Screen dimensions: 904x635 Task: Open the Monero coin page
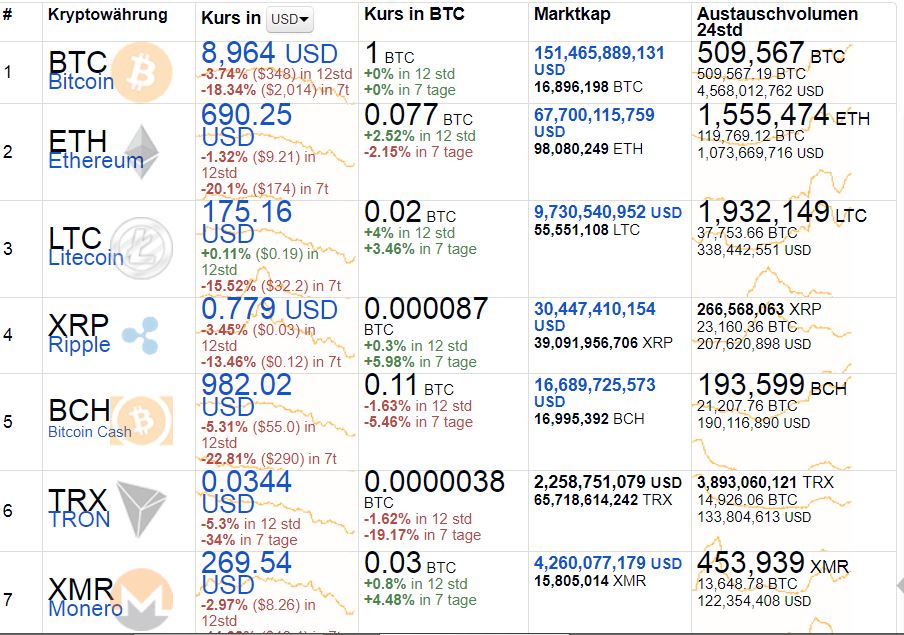pyautogui.click(x=85, y=608)
